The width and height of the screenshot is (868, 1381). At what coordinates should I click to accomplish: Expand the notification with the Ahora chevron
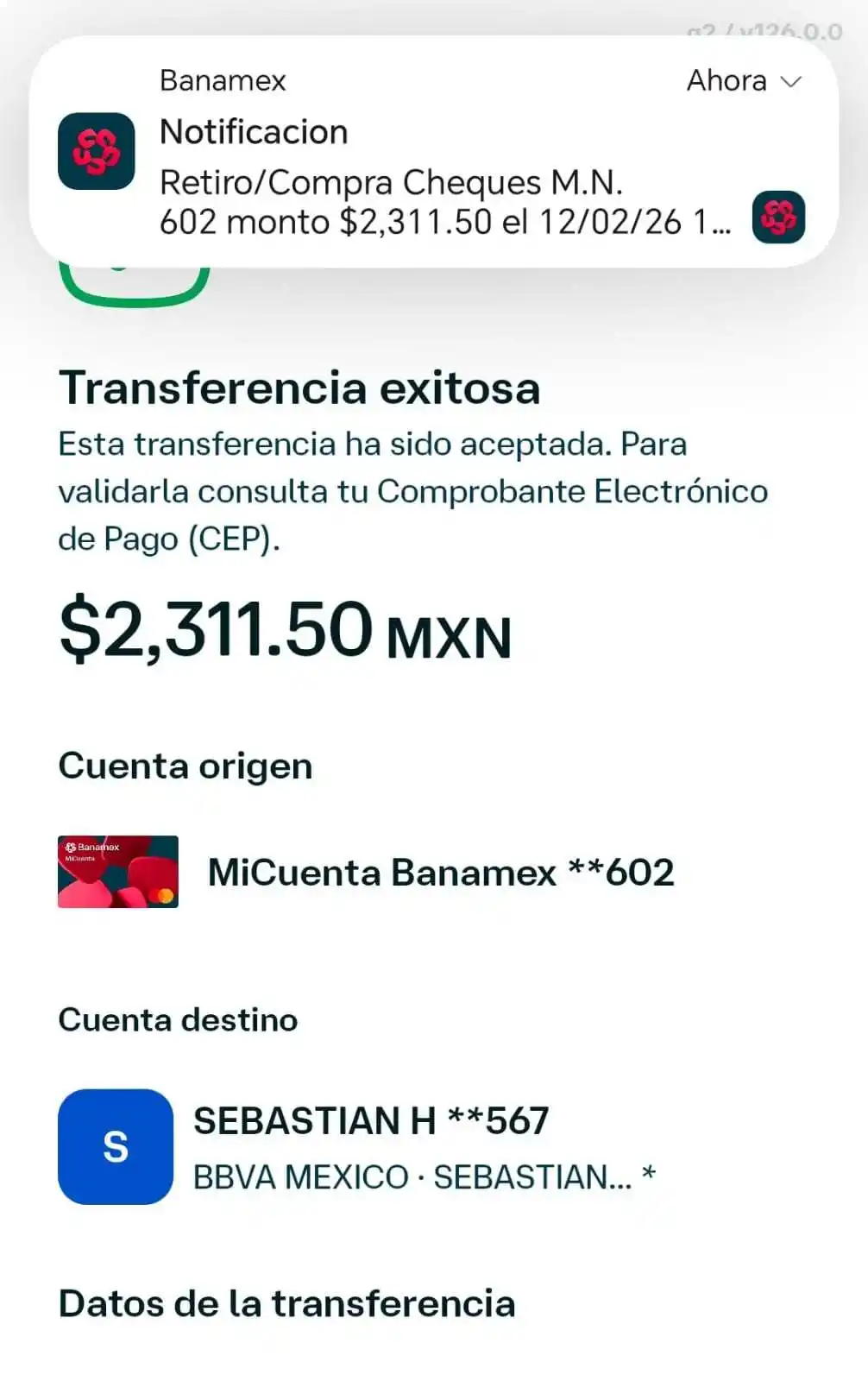click(790, 81)
